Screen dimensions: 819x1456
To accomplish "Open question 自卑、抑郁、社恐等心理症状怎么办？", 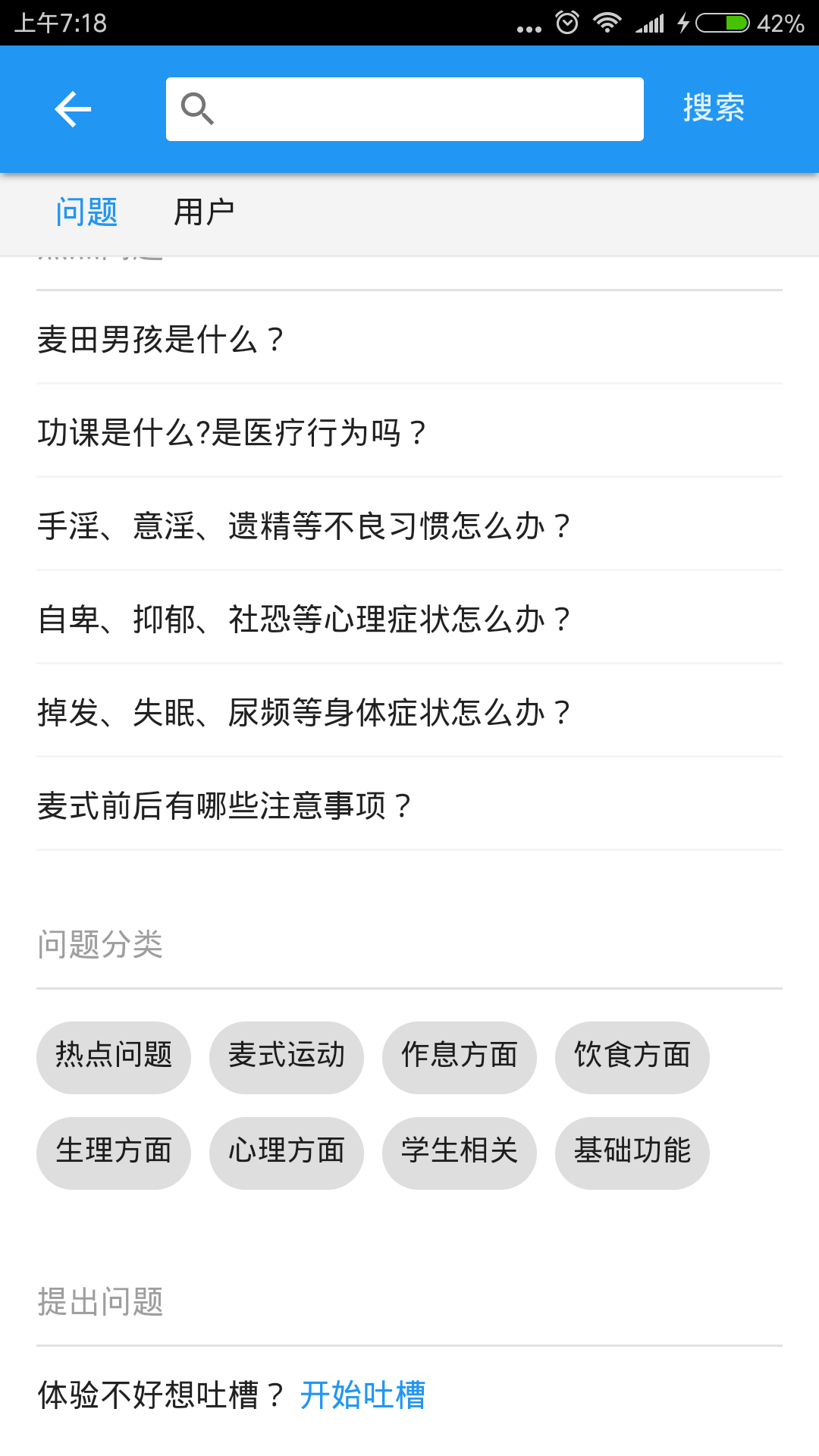I will point(303,619).
